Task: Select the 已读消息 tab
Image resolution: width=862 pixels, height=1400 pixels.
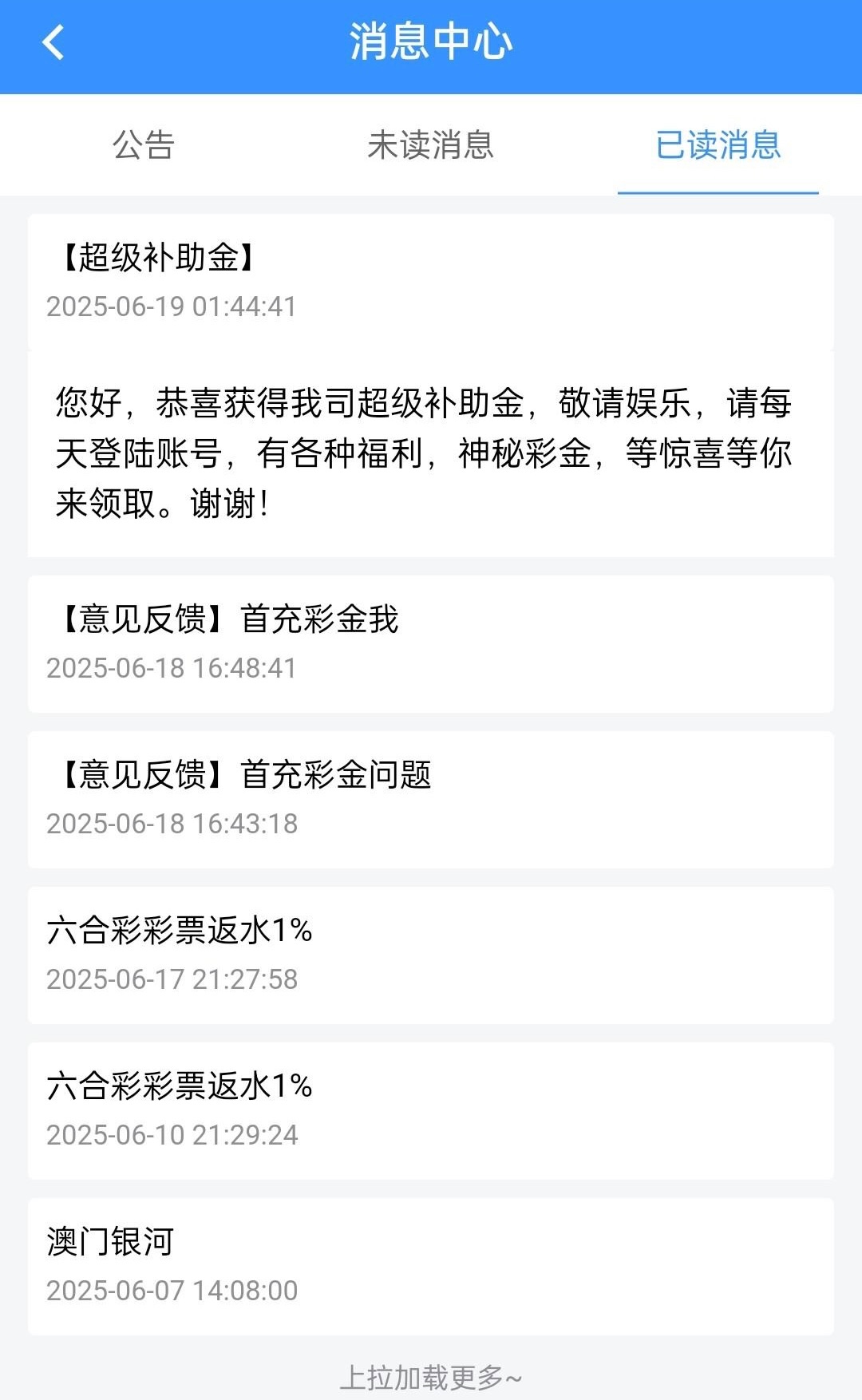Action: (x=718, y=145)
